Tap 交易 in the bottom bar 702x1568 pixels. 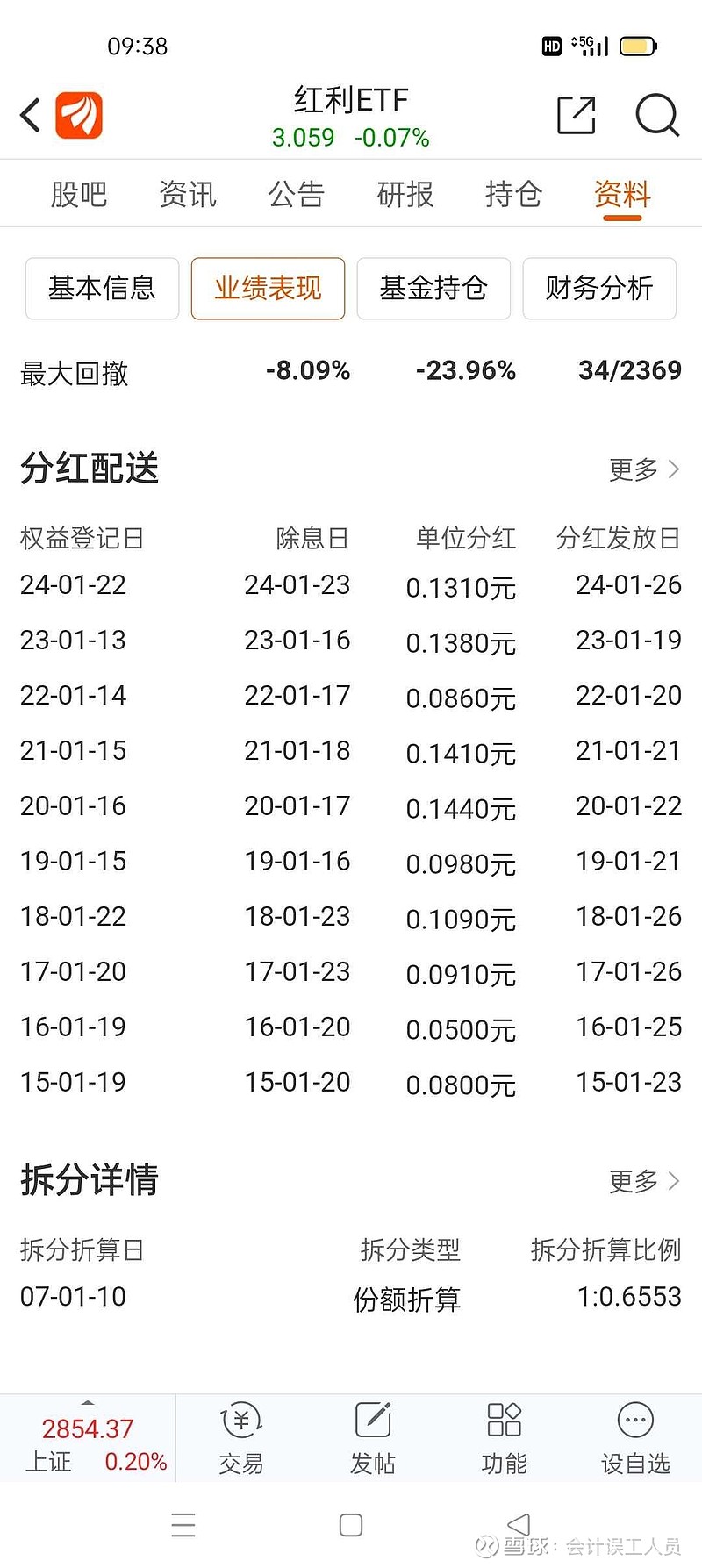pyautogui.click(x=241, y=1439)
